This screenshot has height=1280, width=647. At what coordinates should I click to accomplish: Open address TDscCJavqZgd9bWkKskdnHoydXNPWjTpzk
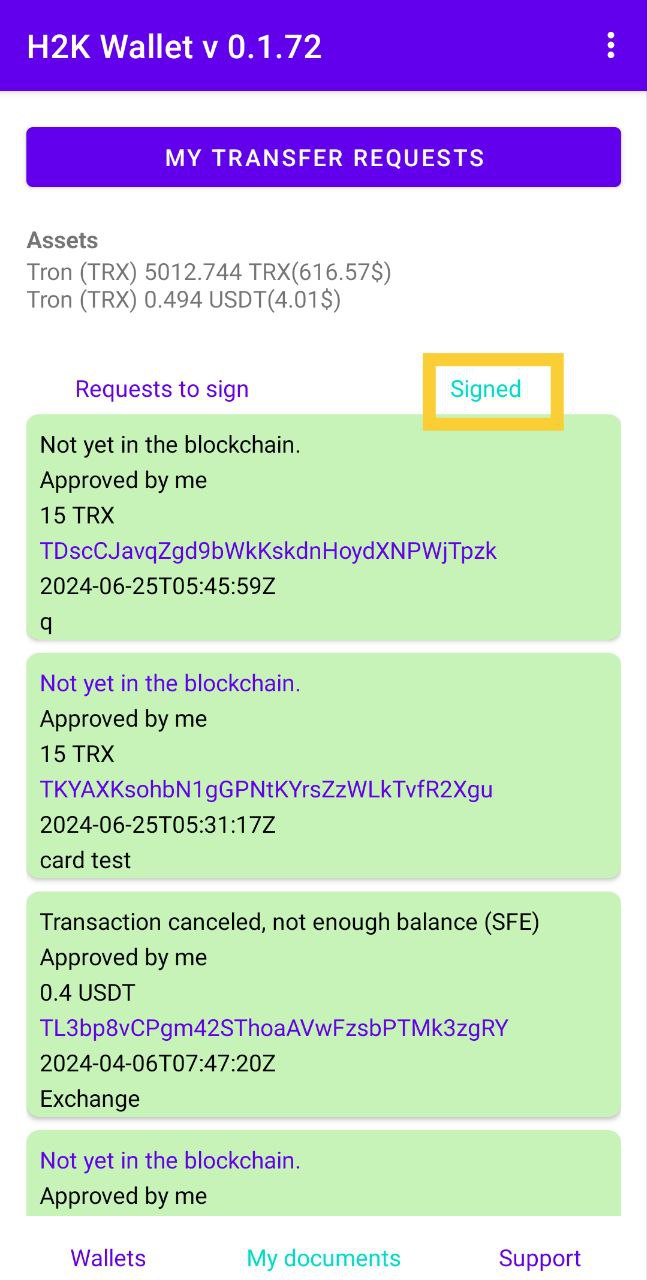[268, 551]
